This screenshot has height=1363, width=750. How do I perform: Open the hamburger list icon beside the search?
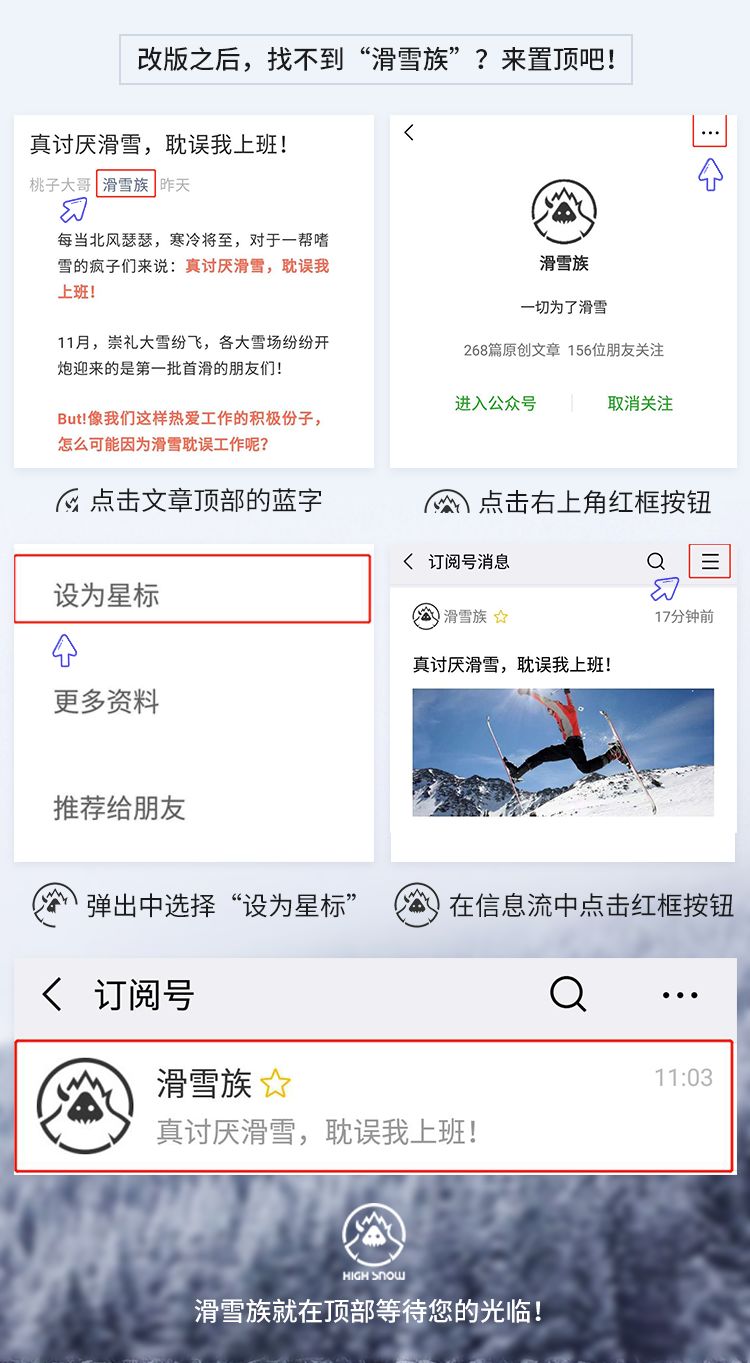pos(710,562)
